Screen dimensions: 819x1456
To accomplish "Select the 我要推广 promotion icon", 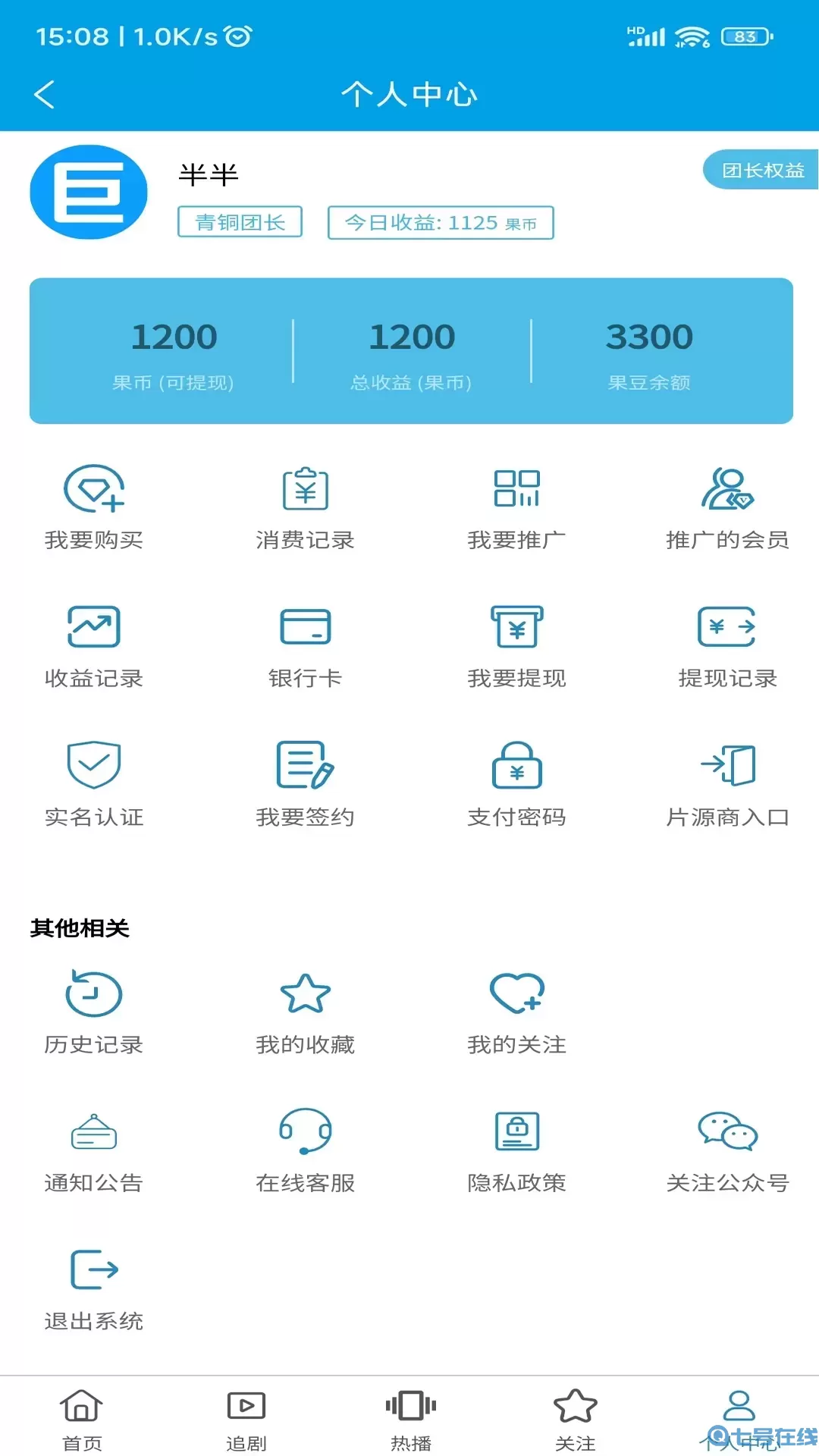I will click(516, 505).
